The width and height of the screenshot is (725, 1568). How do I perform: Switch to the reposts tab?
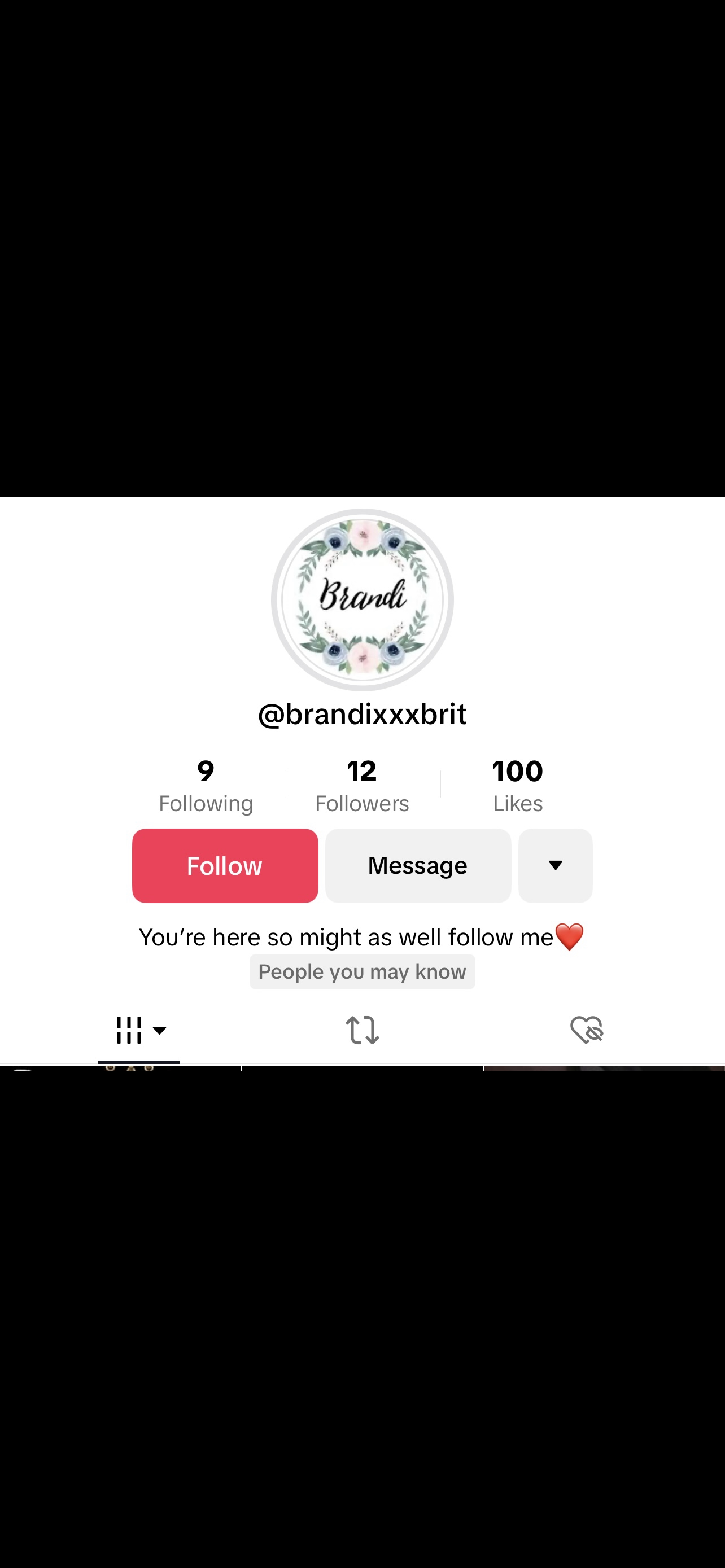pyautogui.click(x=362, y=1030)
